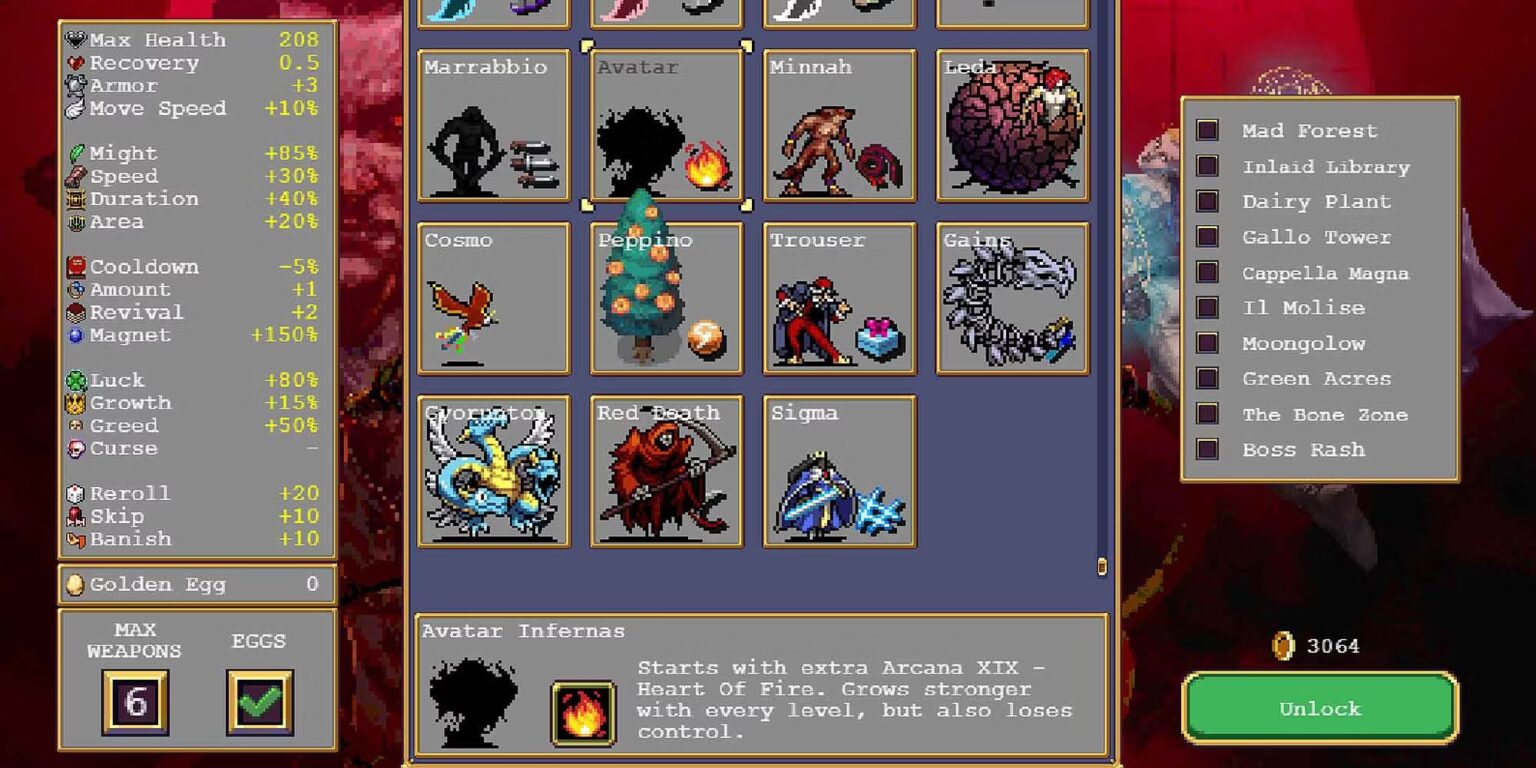Choose the Leda character card
This screenshot has height=768, width=1536.
[x=1012, y=126]
